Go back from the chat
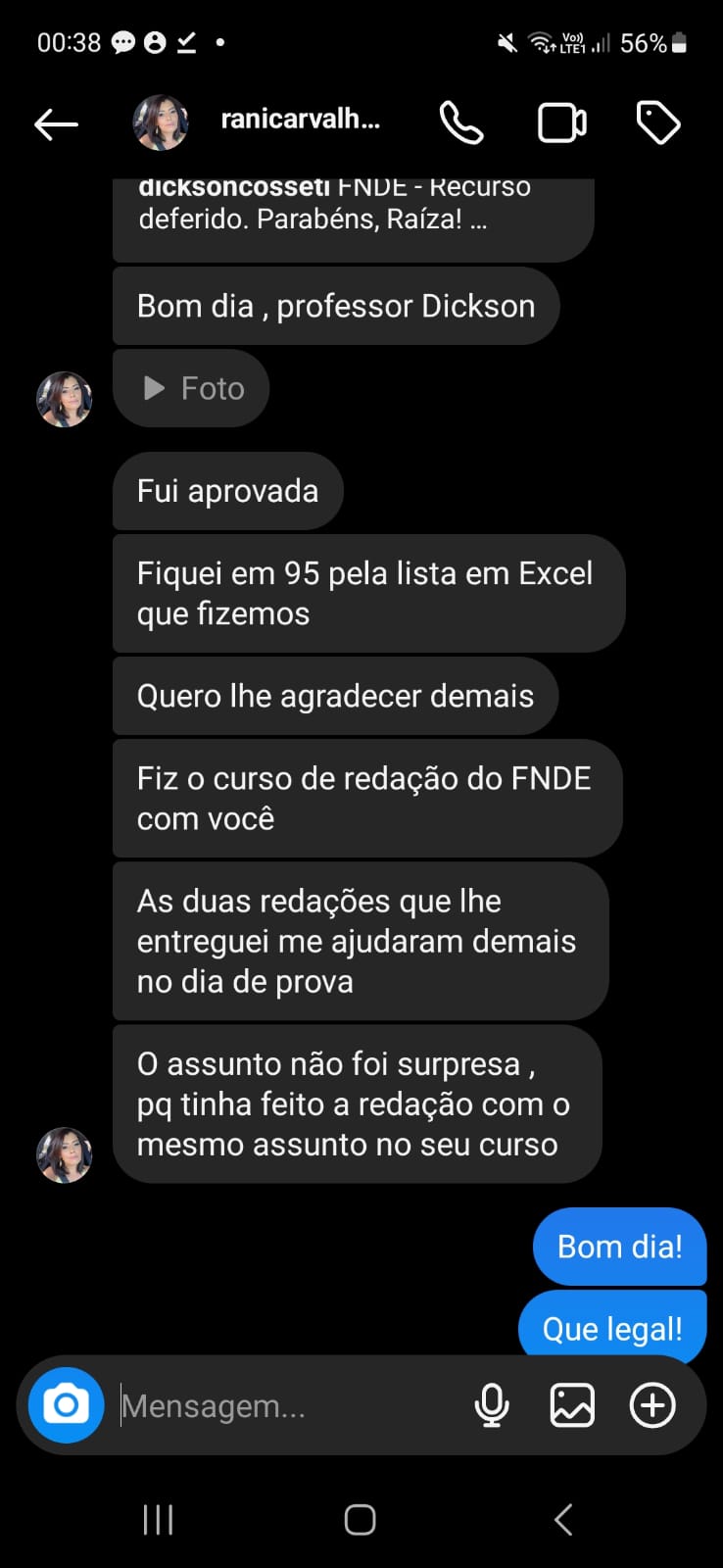This screenshot has height=1568, width=723. (x=56, y=123)
